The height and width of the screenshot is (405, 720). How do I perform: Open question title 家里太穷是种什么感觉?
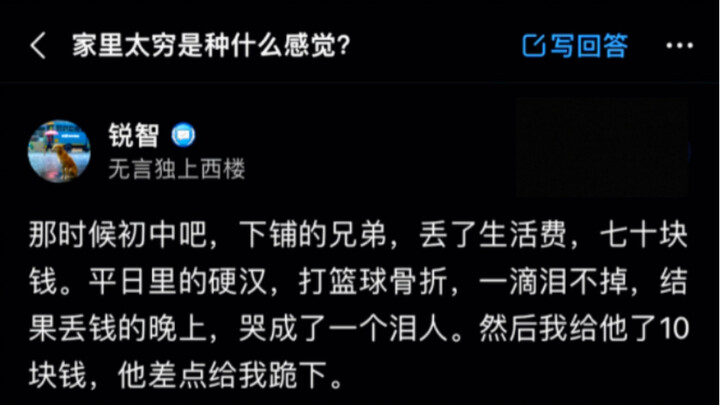click(x=209, y=46)
